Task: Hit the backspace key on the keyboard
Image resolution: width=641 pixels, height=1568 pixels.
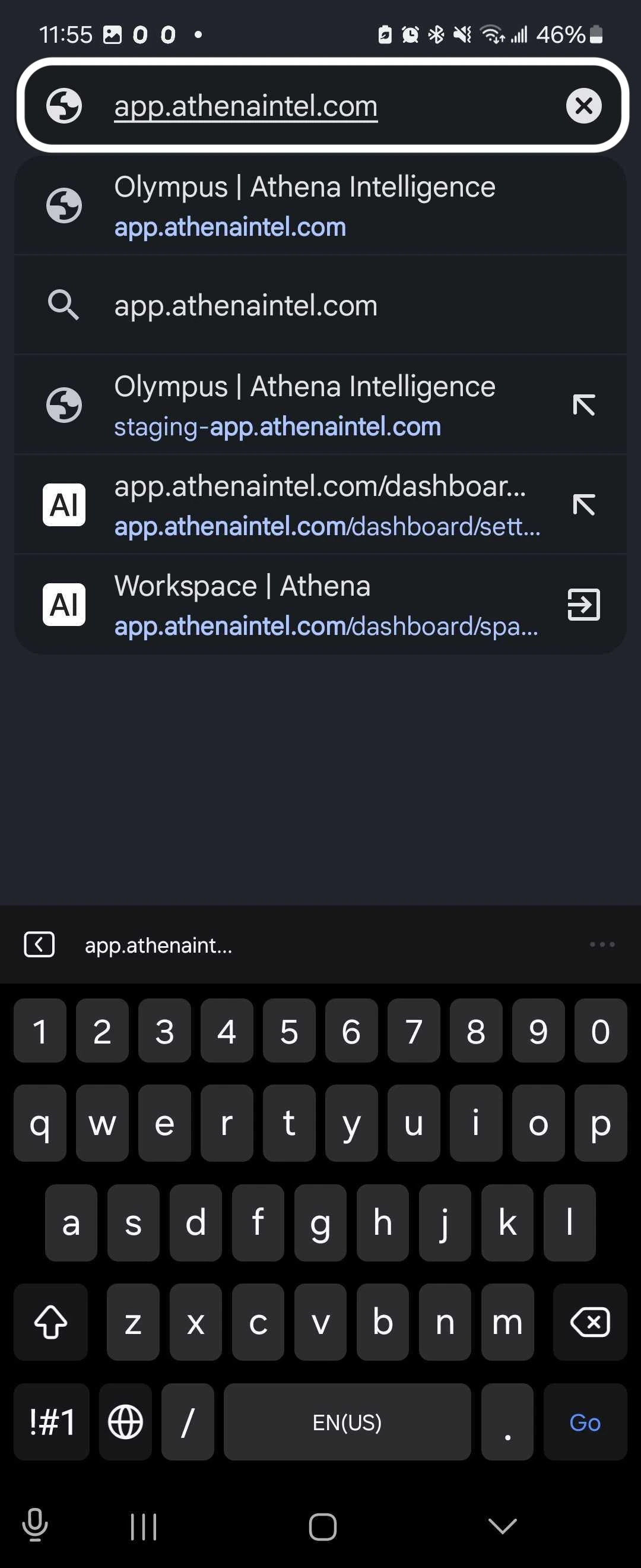Action: [x=589, y=1322]
